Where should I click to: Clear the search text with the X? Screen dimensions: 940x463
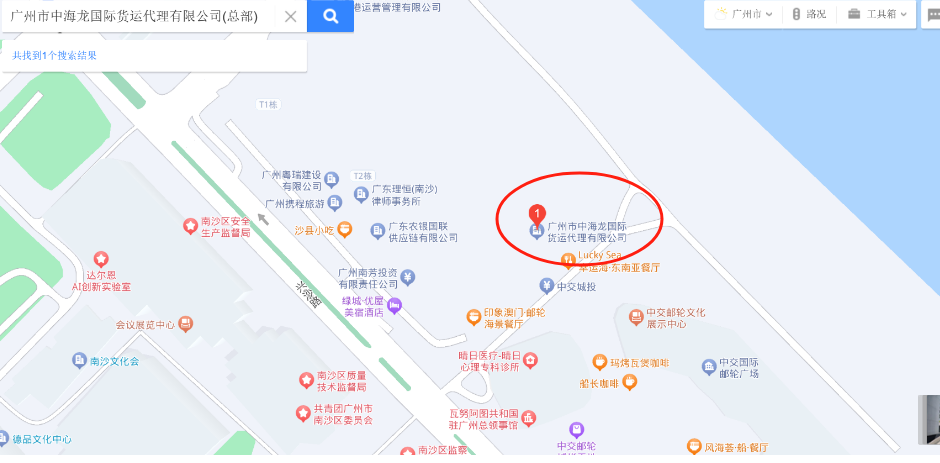coord(290,16)
